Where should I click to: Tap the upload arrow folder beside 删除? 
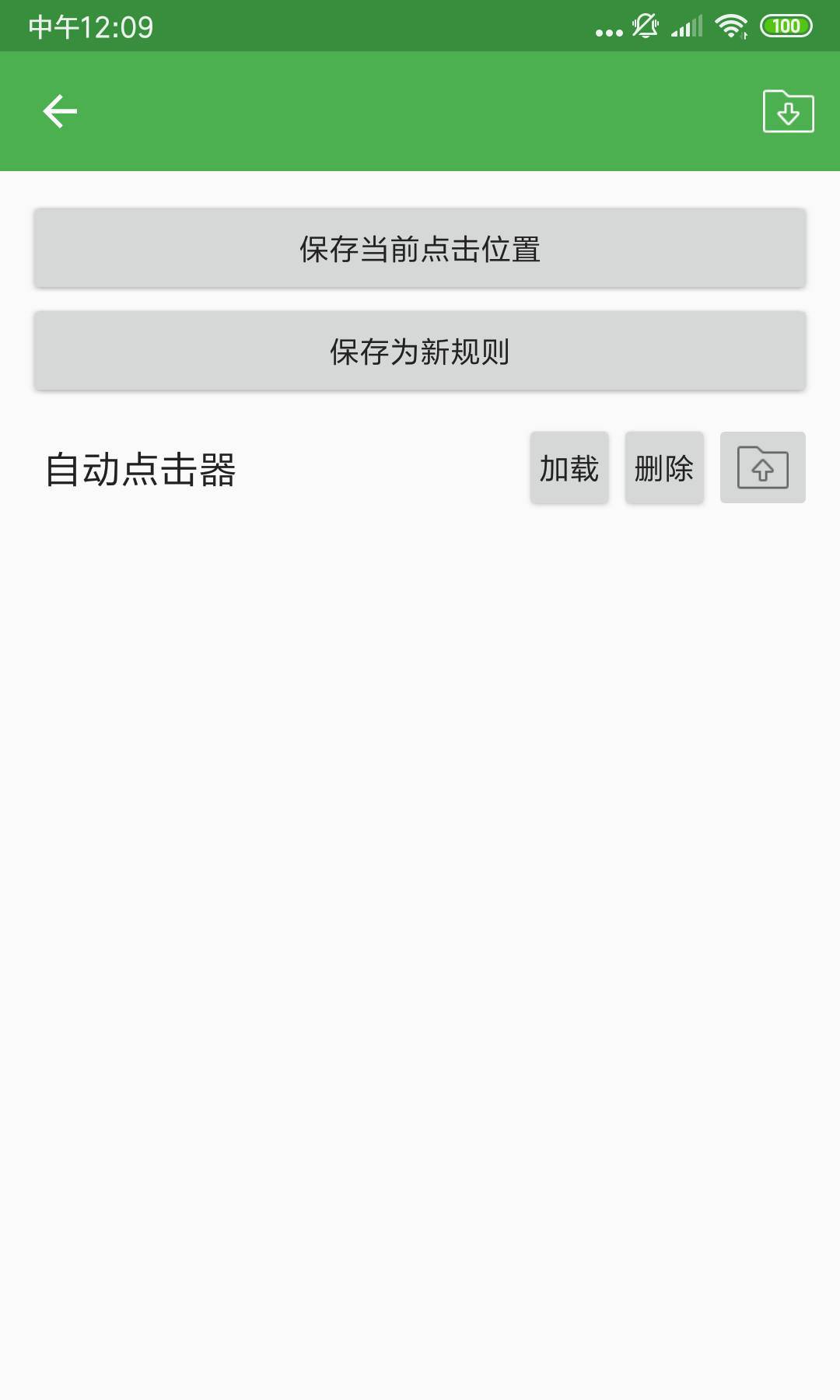(763, 467)
